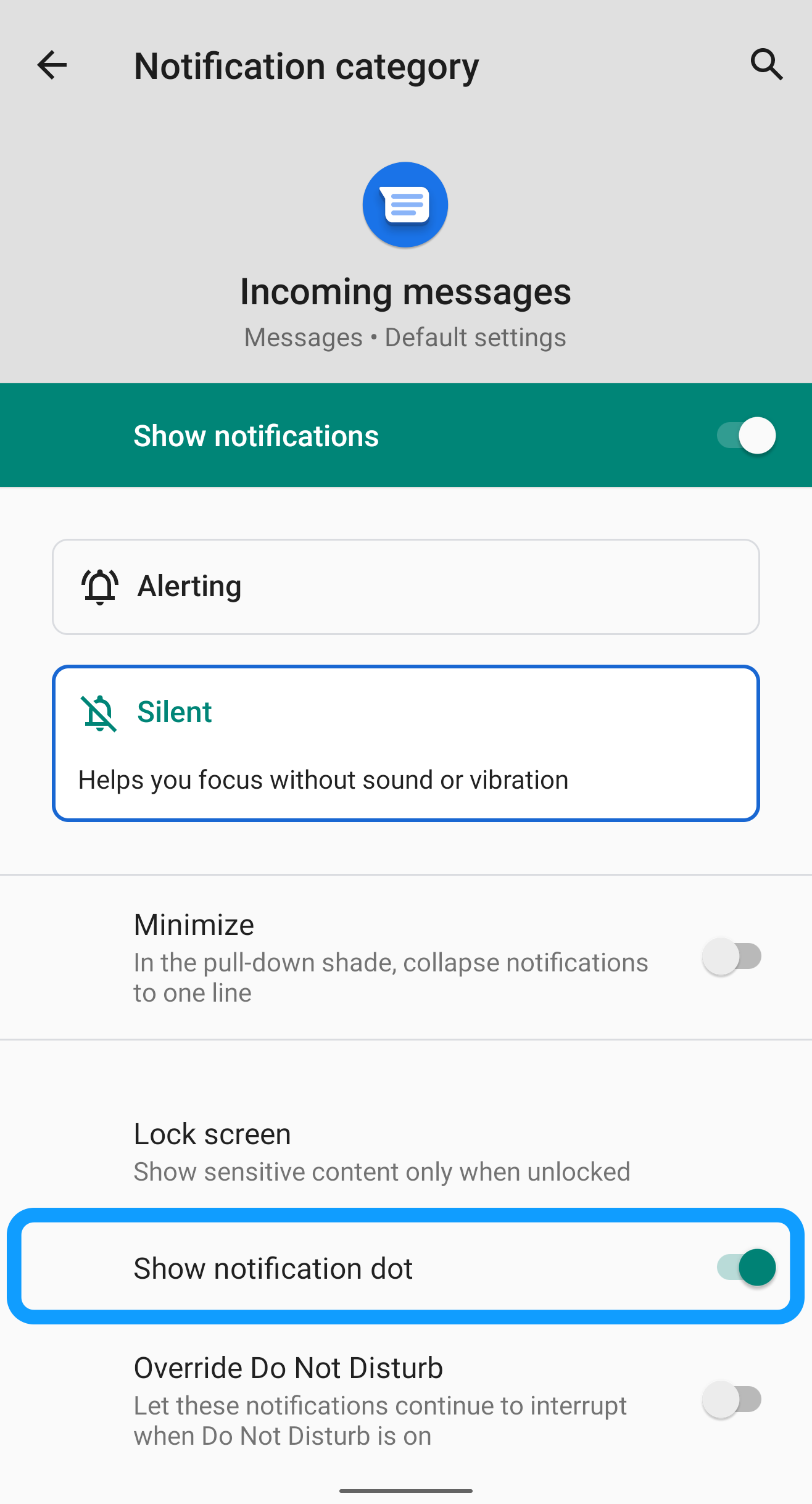Turn off Show notification dot
This screenshot has height=1504, width=812.
(747, 1267)
